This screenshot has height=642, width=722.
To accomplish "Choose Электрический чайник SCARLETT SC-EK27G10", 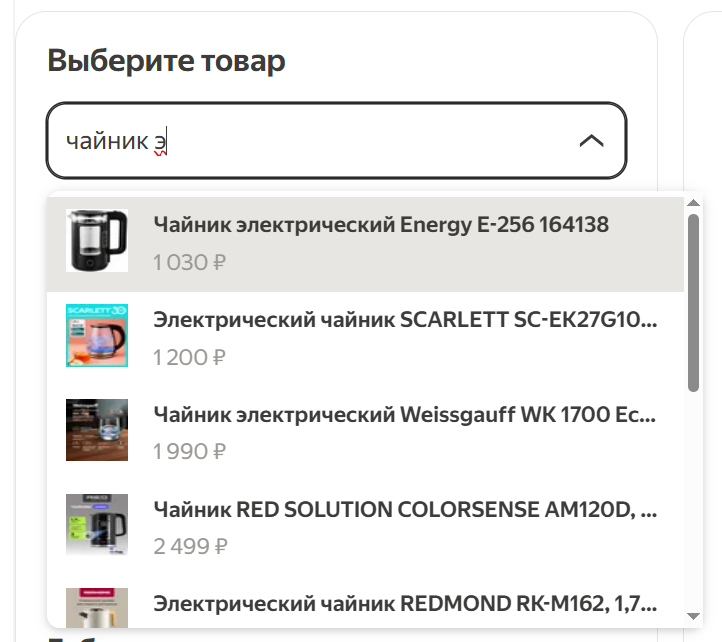I will pos(405,320).
